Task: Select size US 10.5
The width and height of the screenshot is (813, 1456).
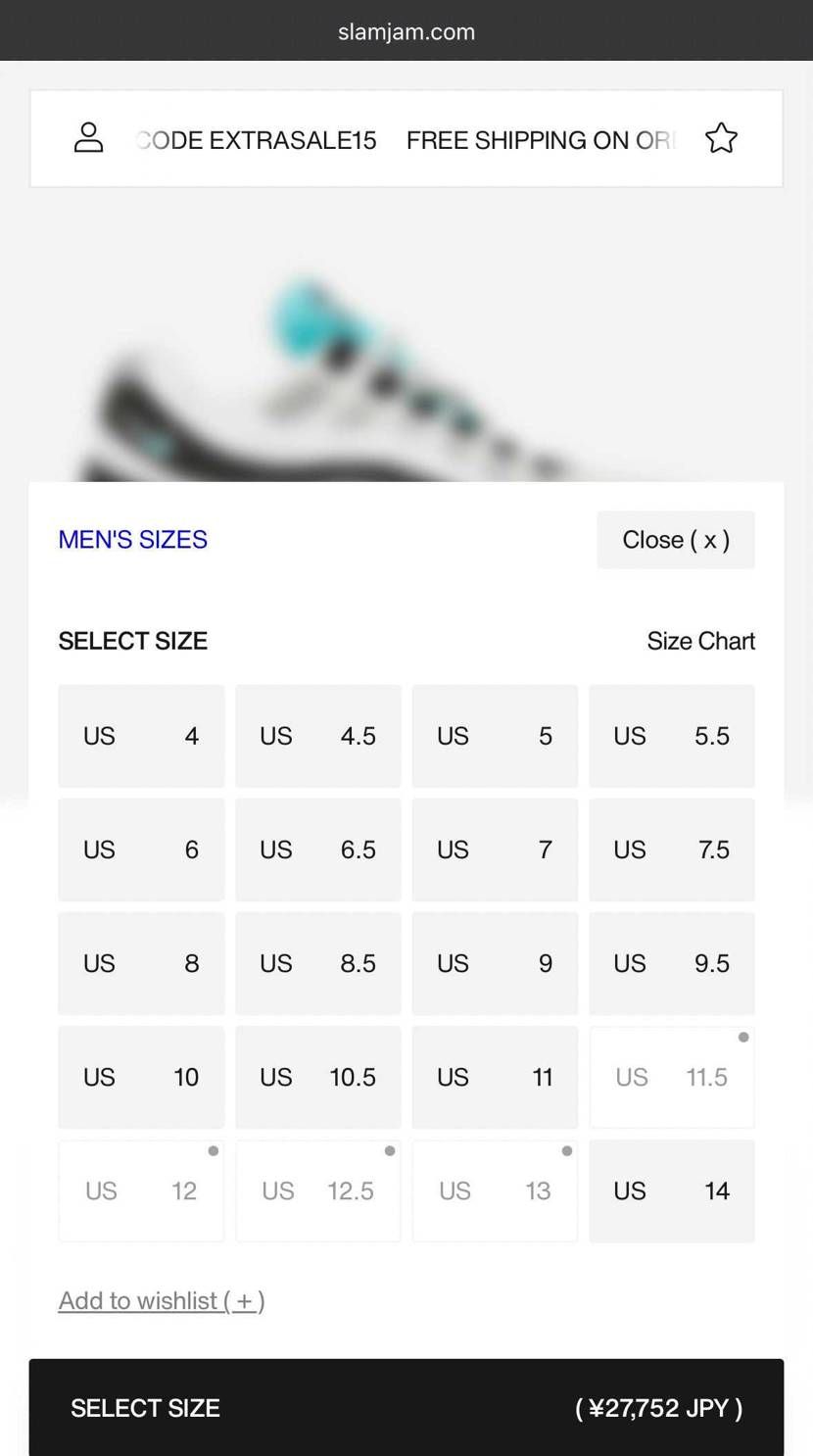Action: (x=317, y=1077)
